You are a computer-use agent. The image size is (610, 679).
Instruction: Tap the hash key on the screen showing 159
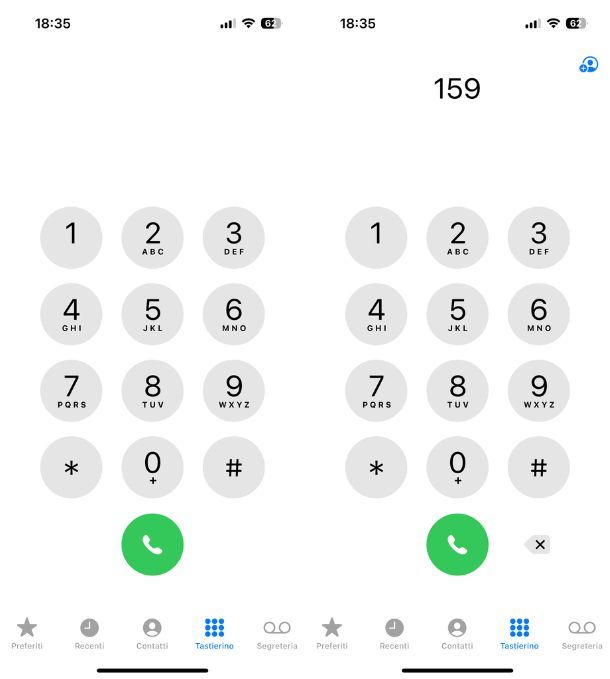[x=538, y=467]
